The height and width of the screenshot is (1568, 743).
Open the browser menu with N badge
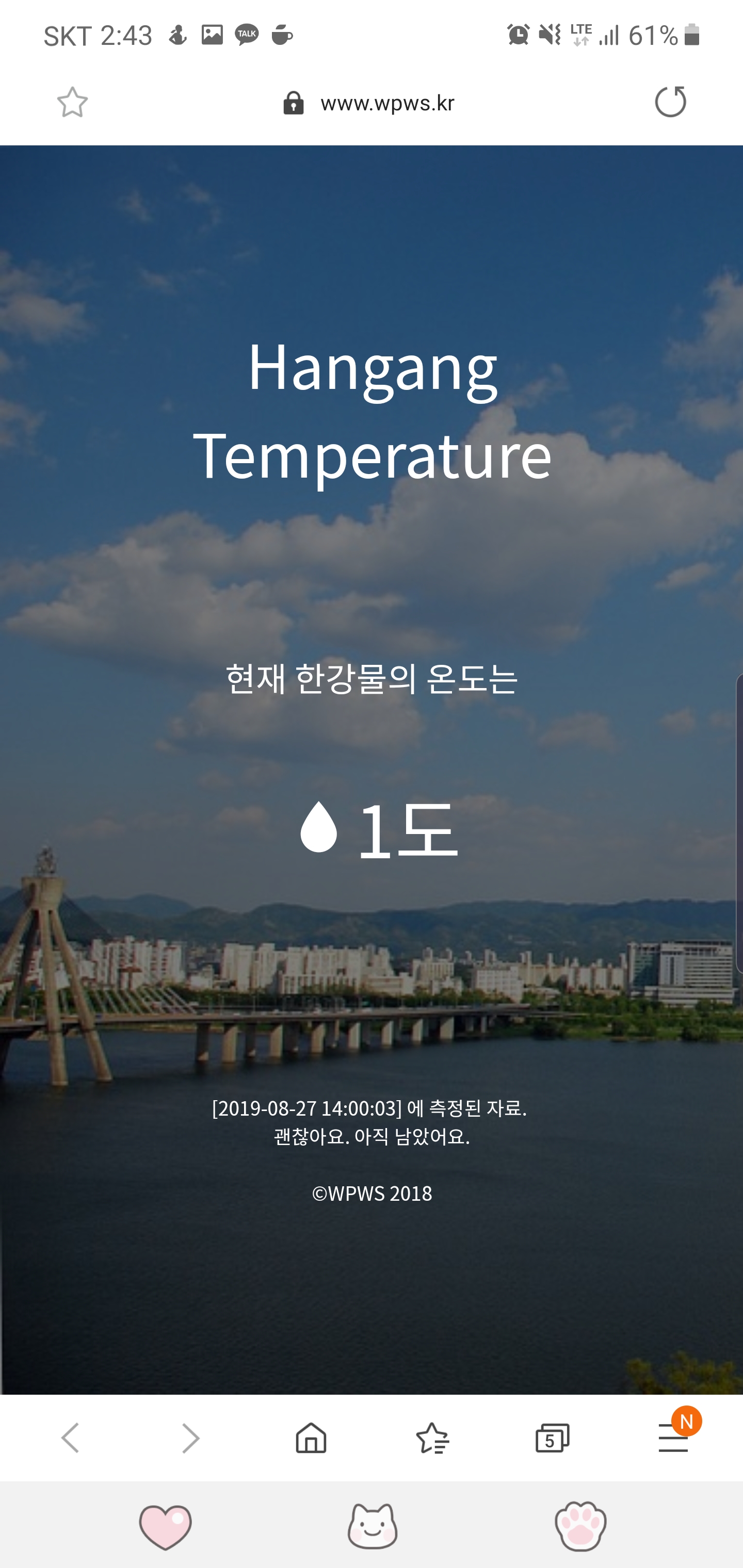[673, 1438]
